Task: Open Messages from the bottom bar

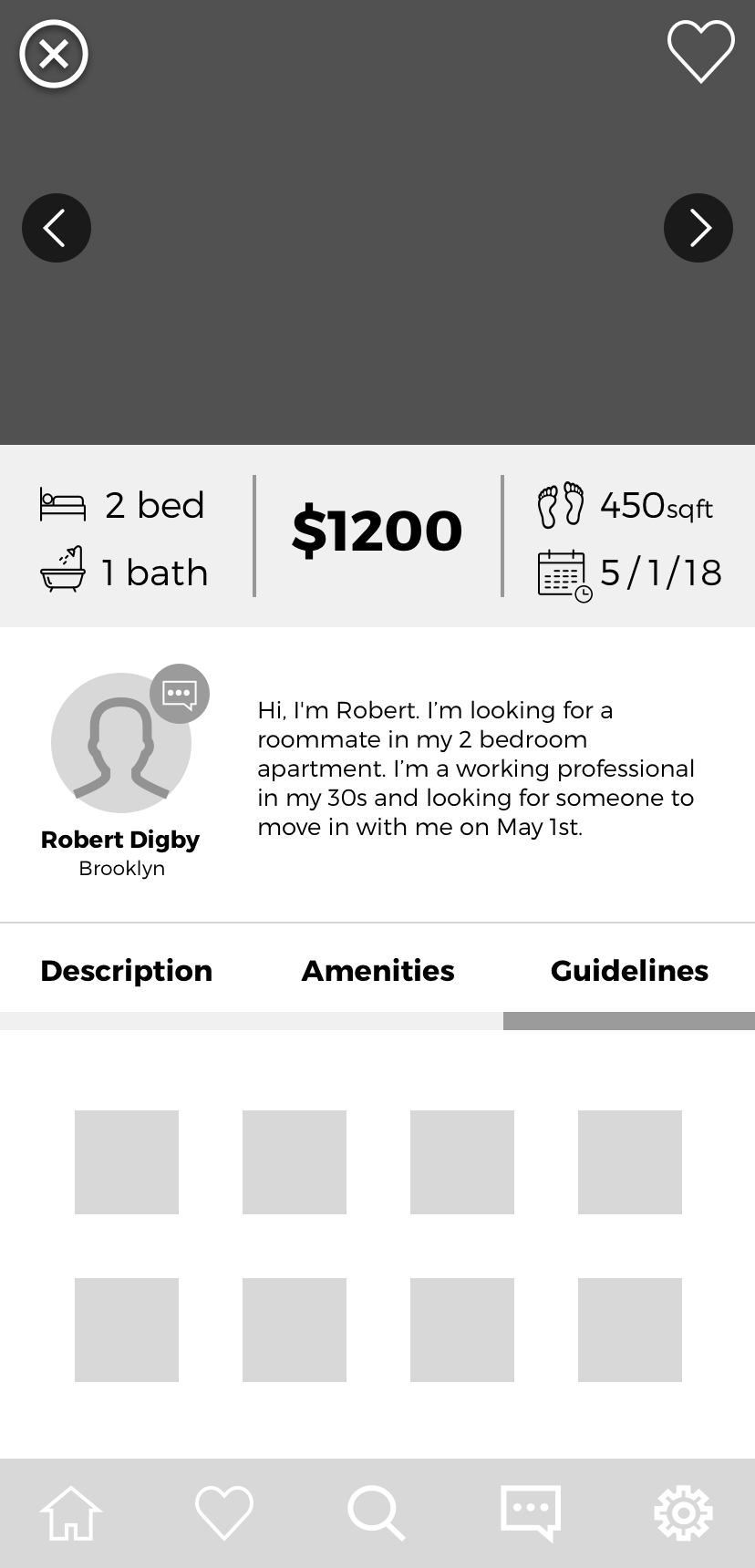Action: click(531, 1513)
